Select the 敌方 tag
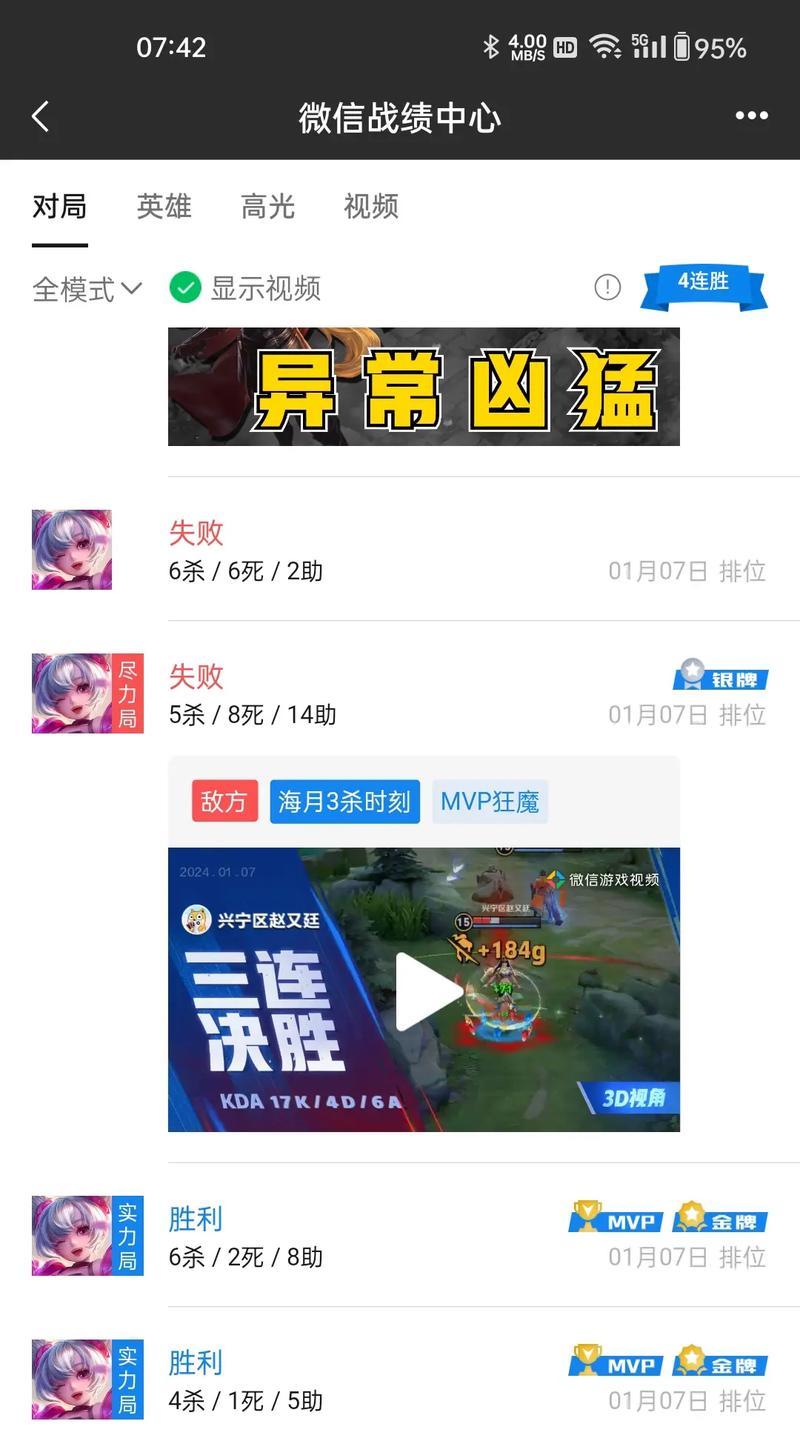Image resolution: width=800 pixels, height=1429 pixels. (225, 802)
